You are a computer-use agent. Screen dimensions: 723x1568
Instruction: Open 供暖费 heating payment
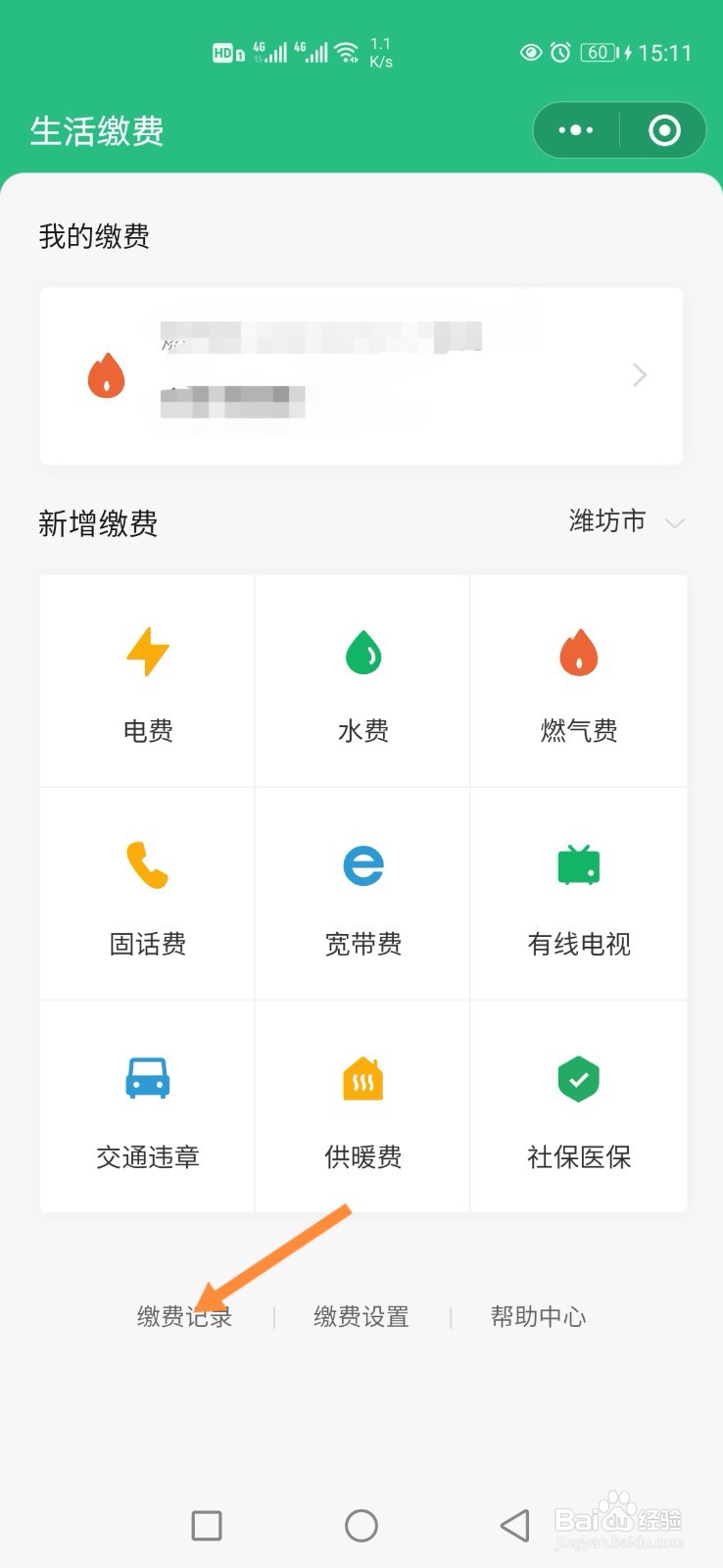click(x=362, y=1107)
